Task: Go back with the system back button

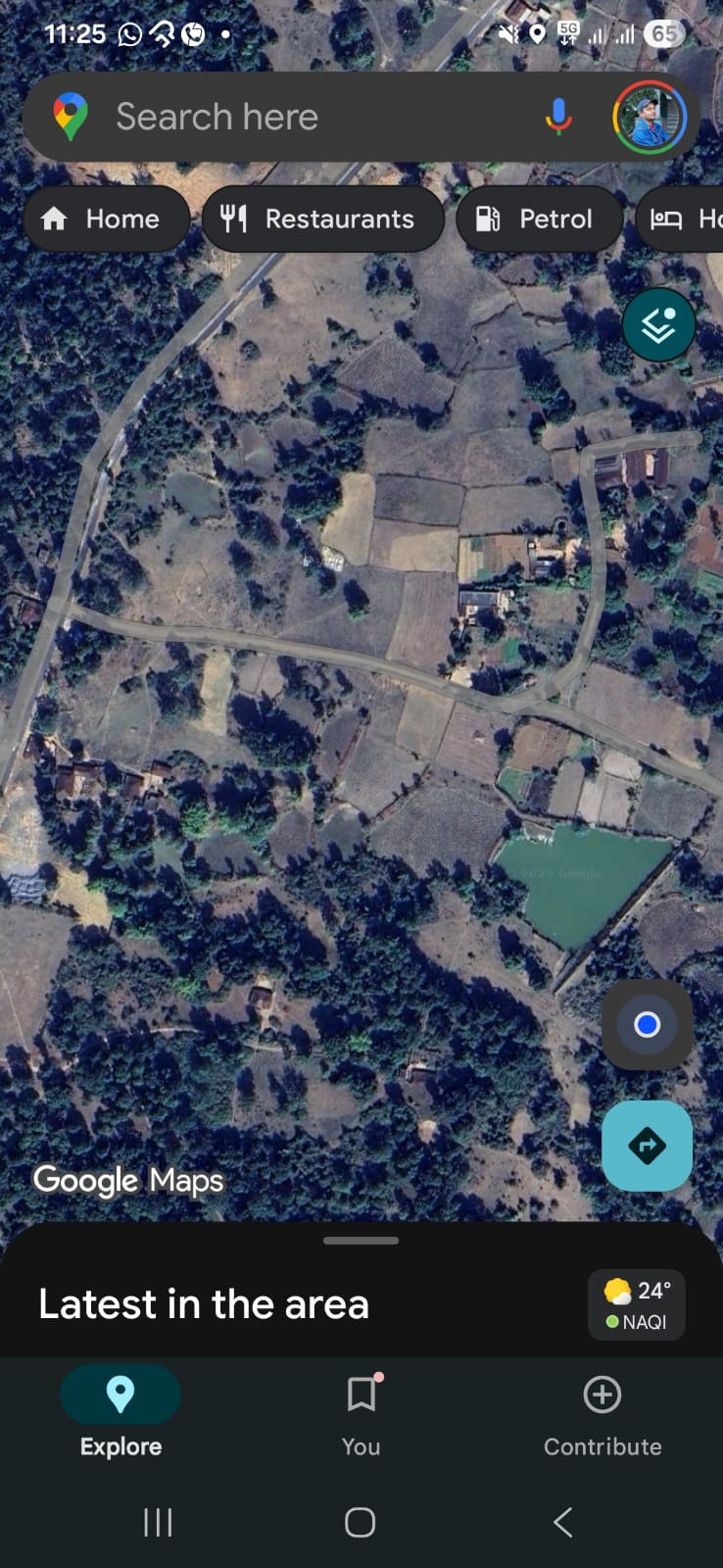Action: point(562,1522)
